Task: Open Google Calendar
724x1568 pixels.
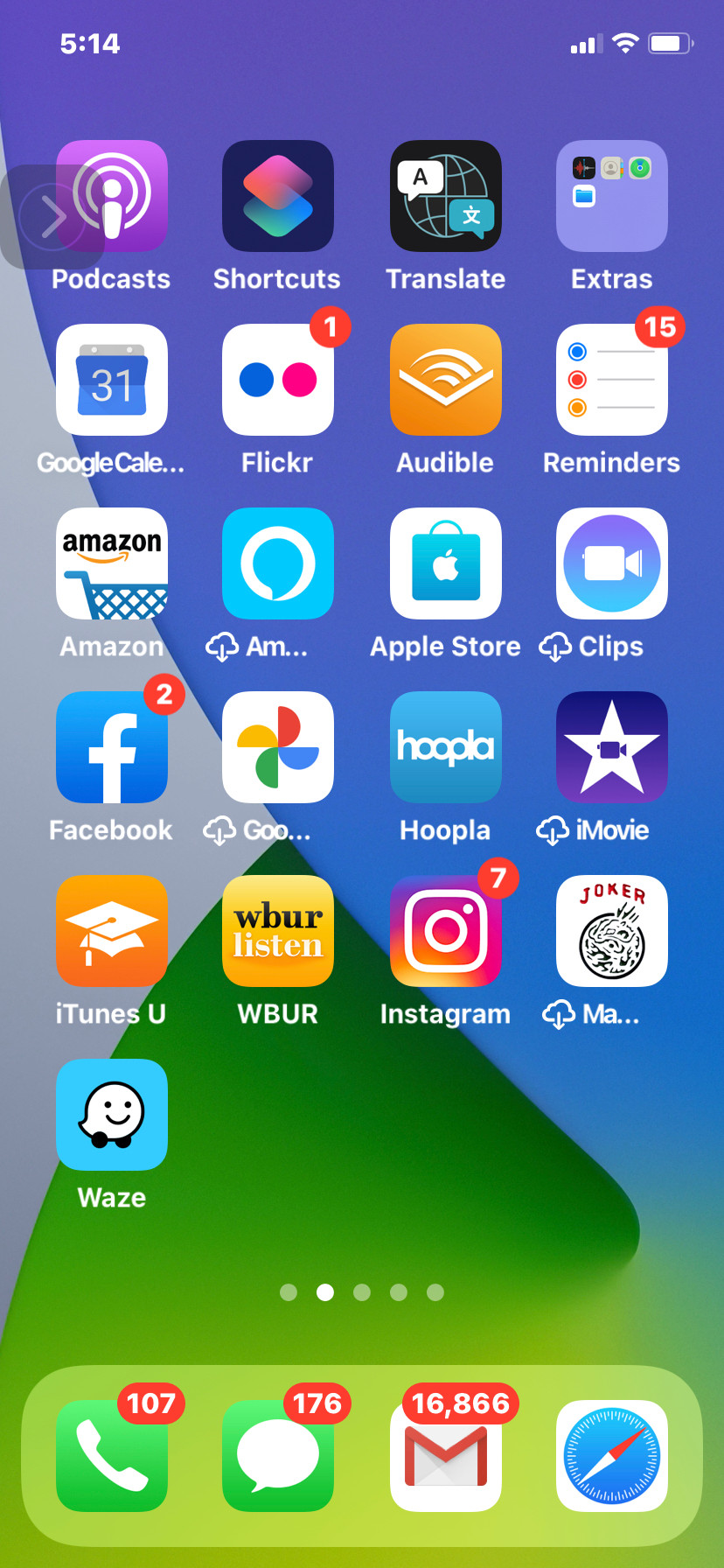Action: [112, 380]
